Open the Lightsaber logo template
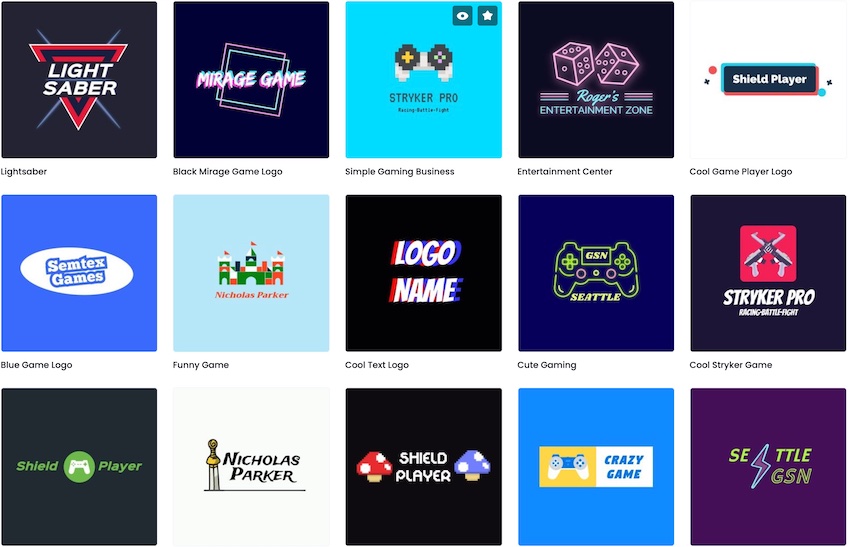The image size is (850, 547). (79, 80)
